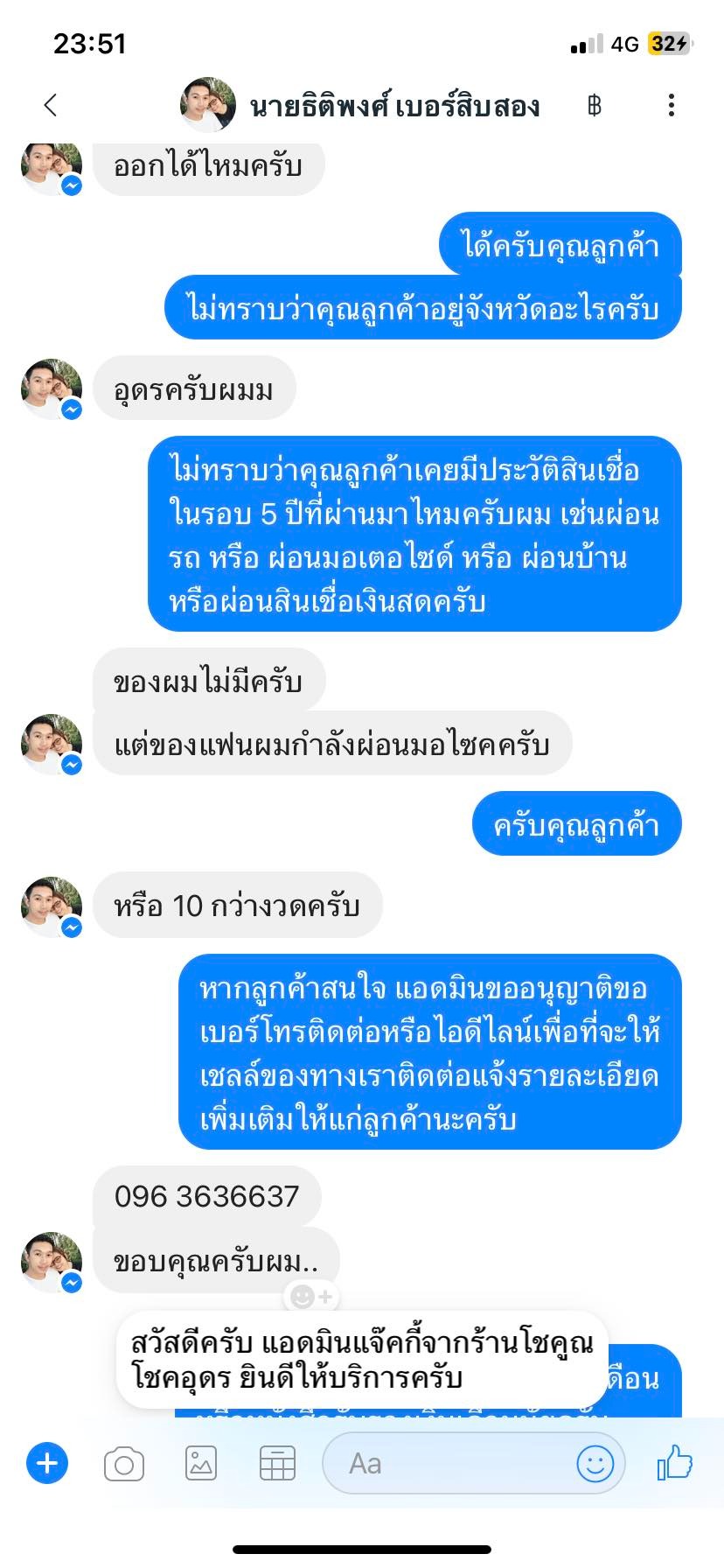Add a reaction to ขอบคุณครับผม message
Image resolution: width=724 pixels, height=1568 pixels.
click(x=311, y=1297)
